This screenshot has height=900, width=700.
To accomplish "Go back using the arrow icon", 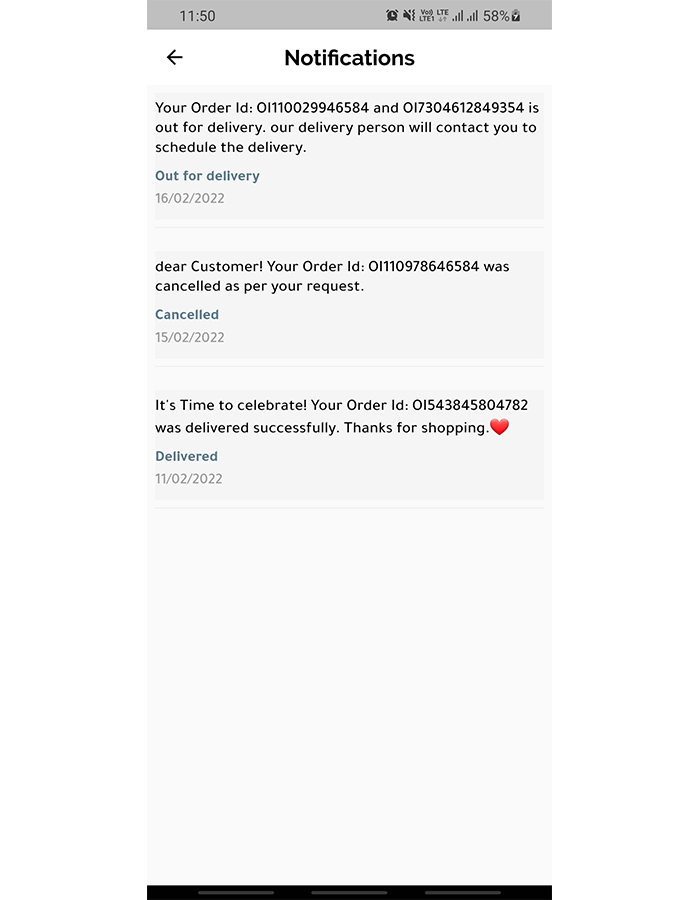I will [175, 58].
